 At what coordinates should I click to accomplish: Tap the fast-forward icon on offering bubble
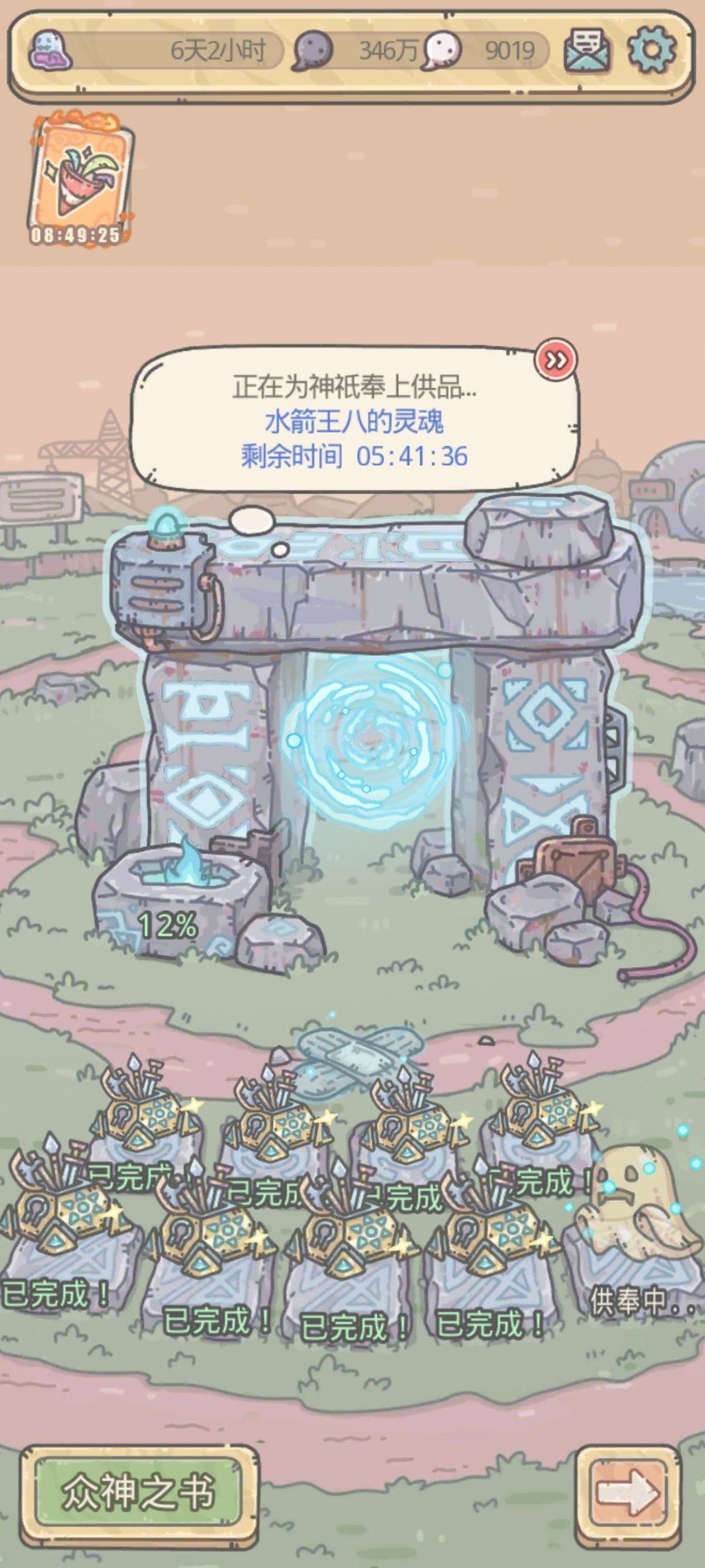(x=556, y=360)
